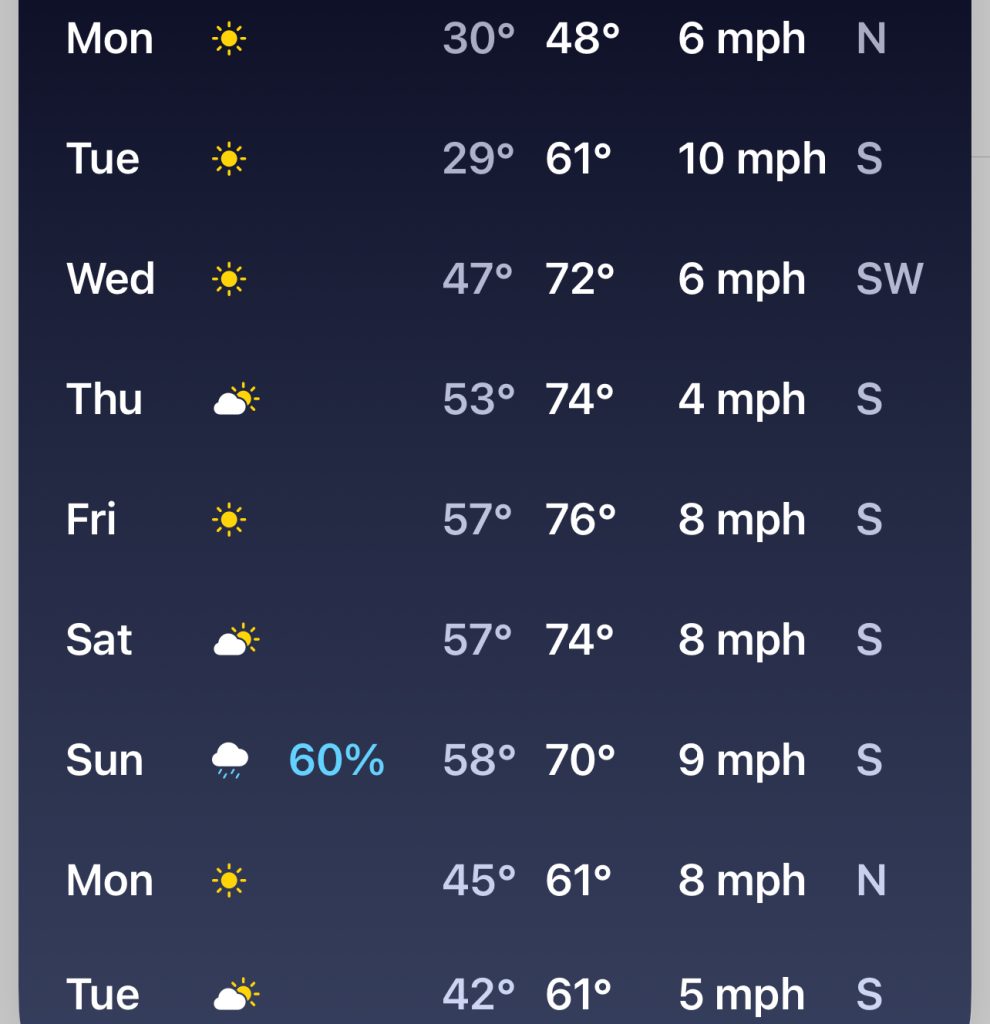Select Monday row with 45° low
The width and height of the screenshot is (990, 1024).
click(x=494, y=881)
